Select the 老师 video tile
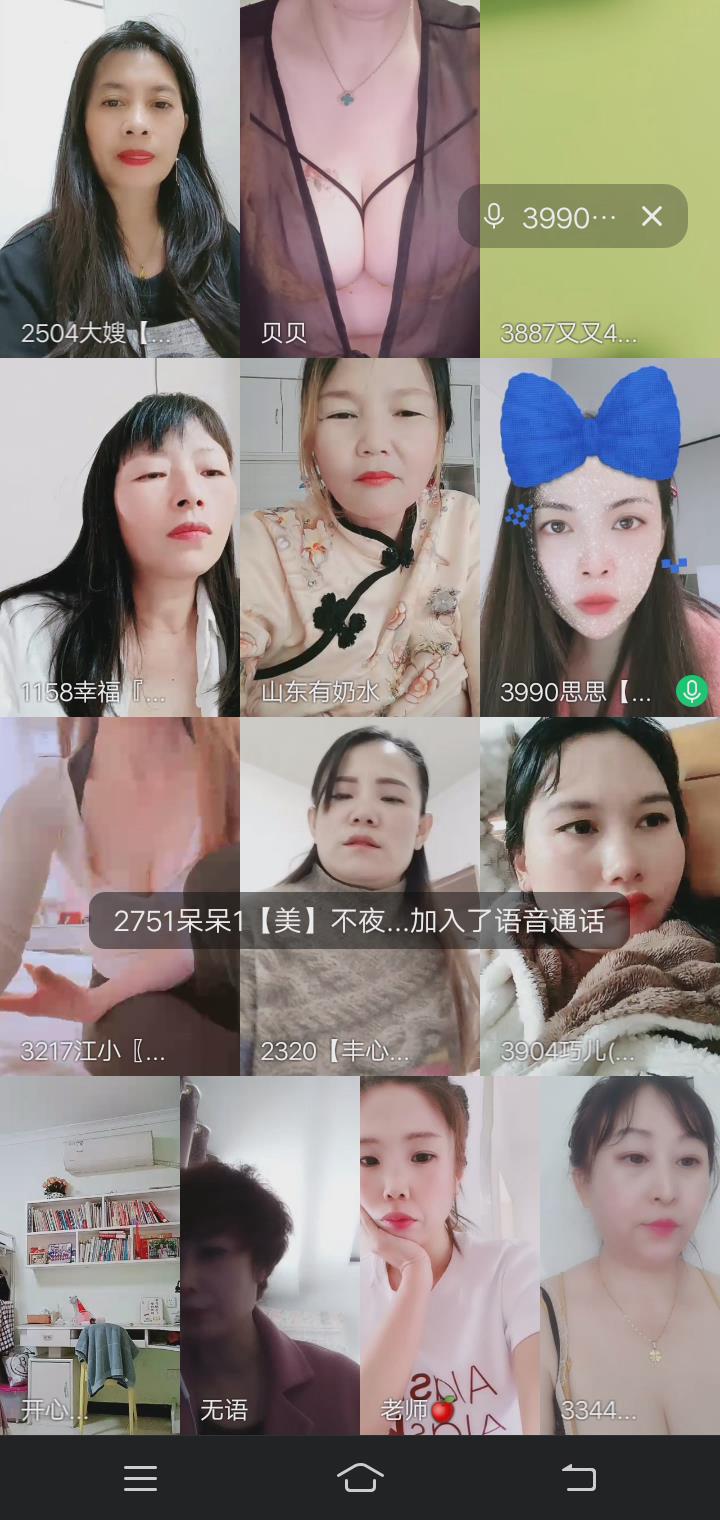 click(x=450, y=1255)
